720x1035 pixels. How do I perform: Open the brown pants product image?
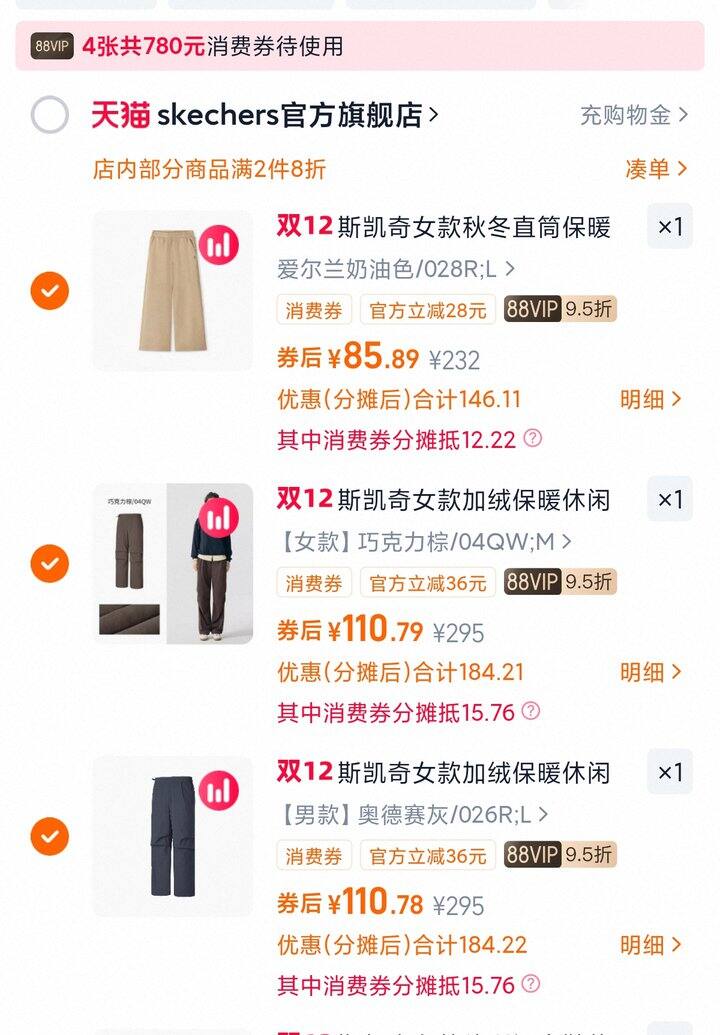click(x=173, y=564)
